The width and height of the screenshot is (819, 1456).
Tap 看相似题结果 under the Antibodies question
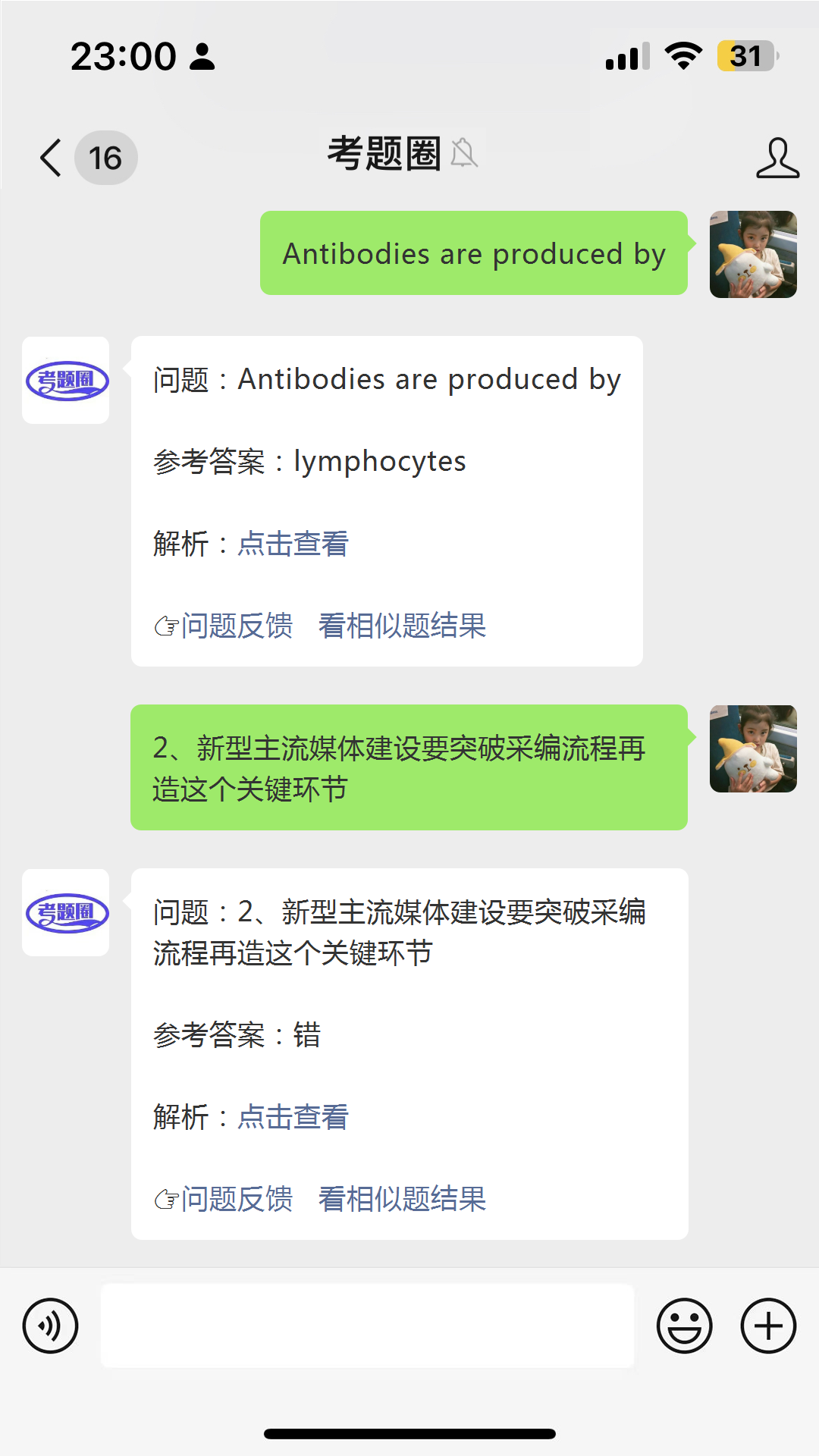(x=402, y=626)
